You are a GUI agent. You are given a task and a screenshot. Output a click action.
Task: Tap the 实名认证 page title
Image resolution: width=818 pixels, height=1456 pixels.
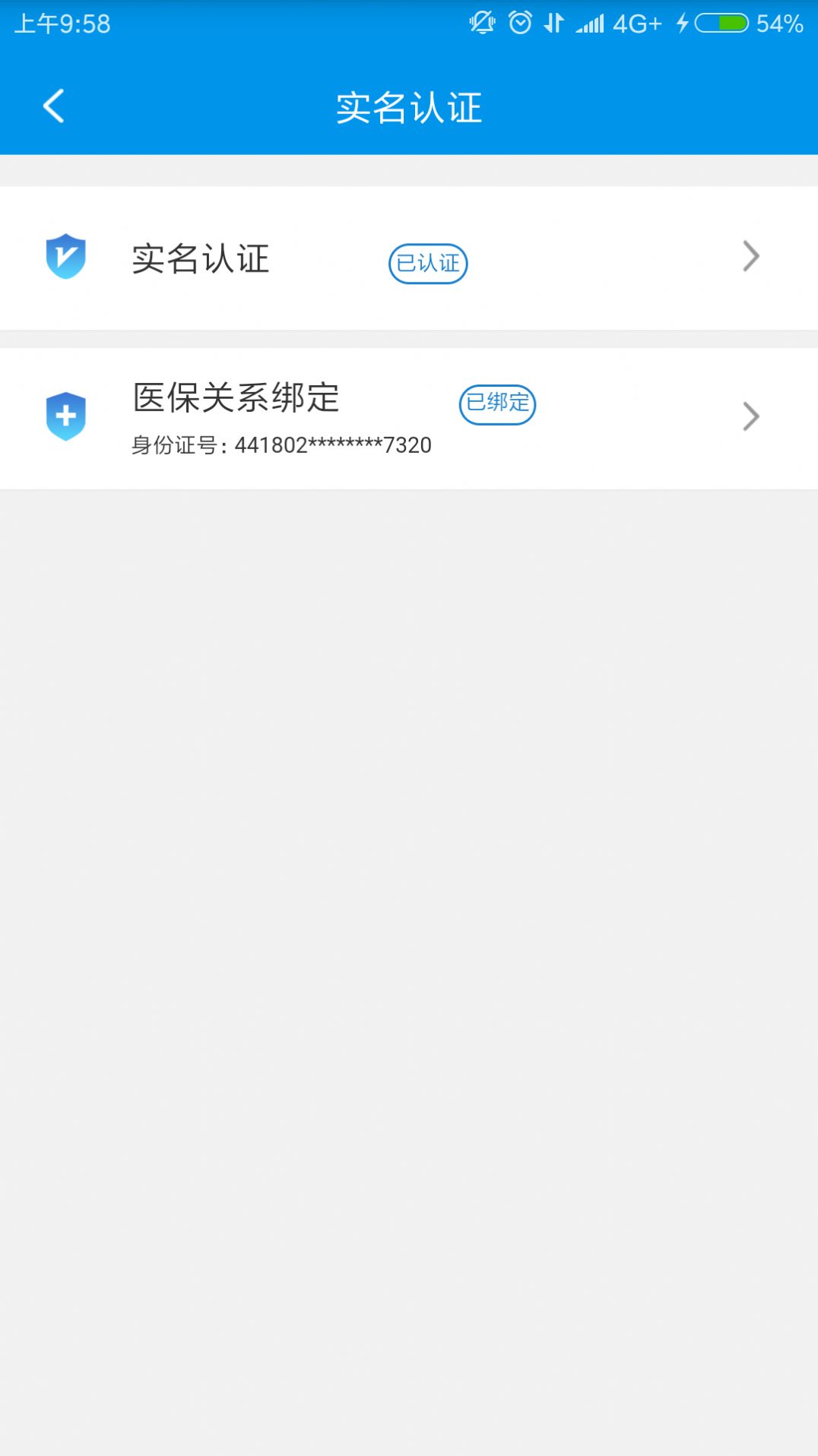[409, 108]
